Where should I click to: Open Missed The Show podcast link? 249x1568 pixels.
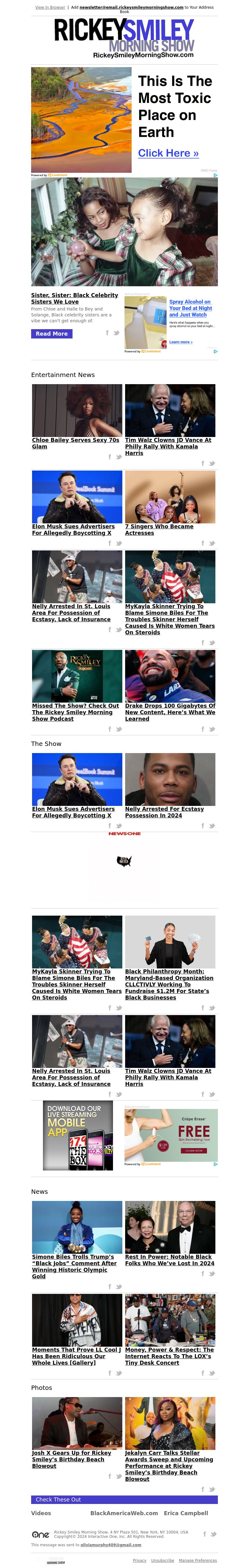(75, 712)
